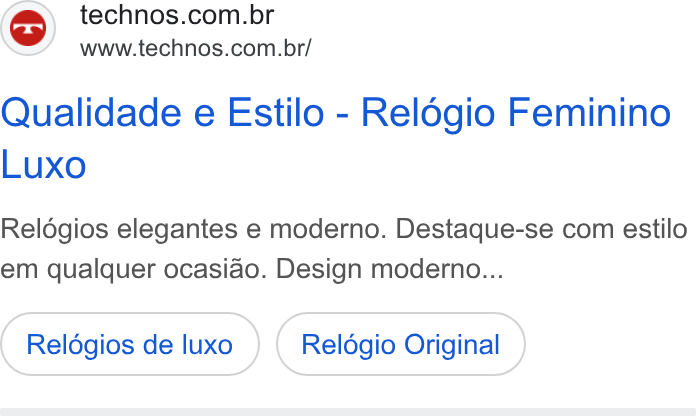Screen dimensions: 696x416
Task: Open the Qualidade e Estilo result title
Action: click(336, 139)
